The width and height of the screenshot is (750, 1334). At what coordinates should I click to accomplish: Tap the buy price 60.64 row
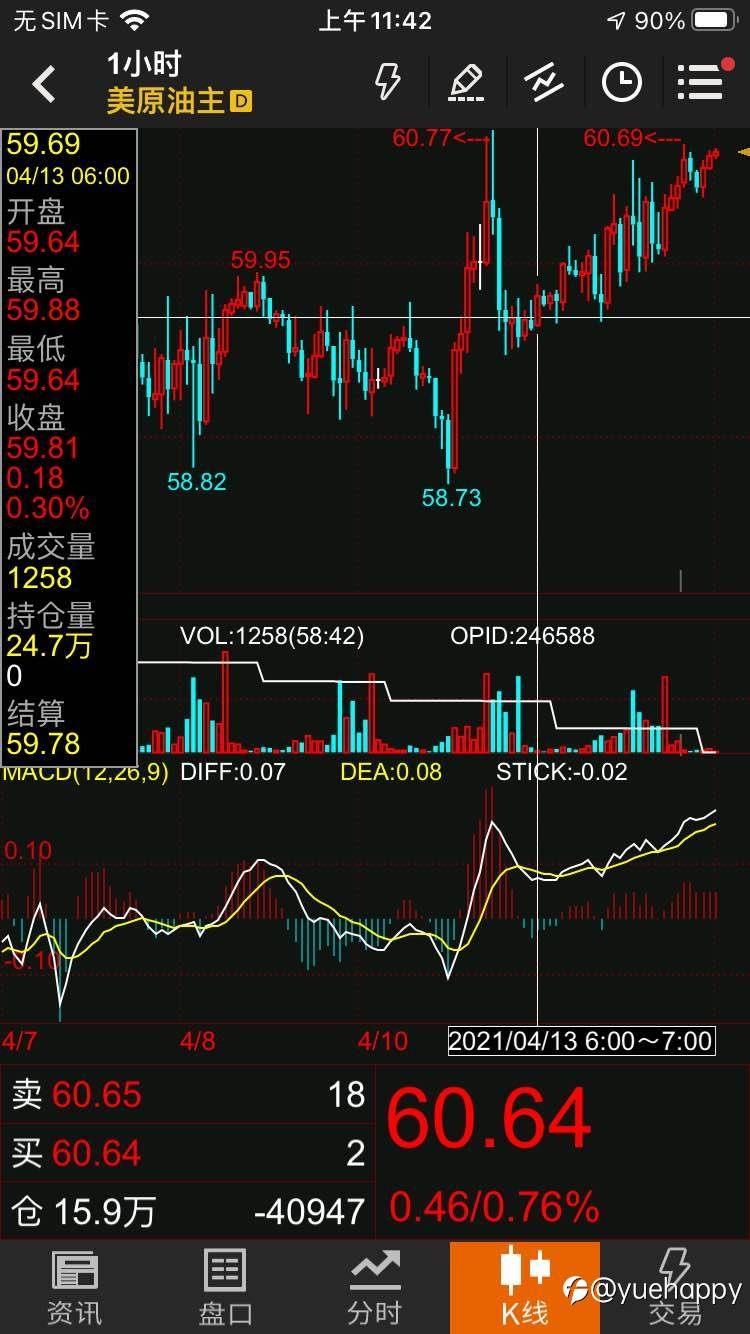(x=188, y=1153)
